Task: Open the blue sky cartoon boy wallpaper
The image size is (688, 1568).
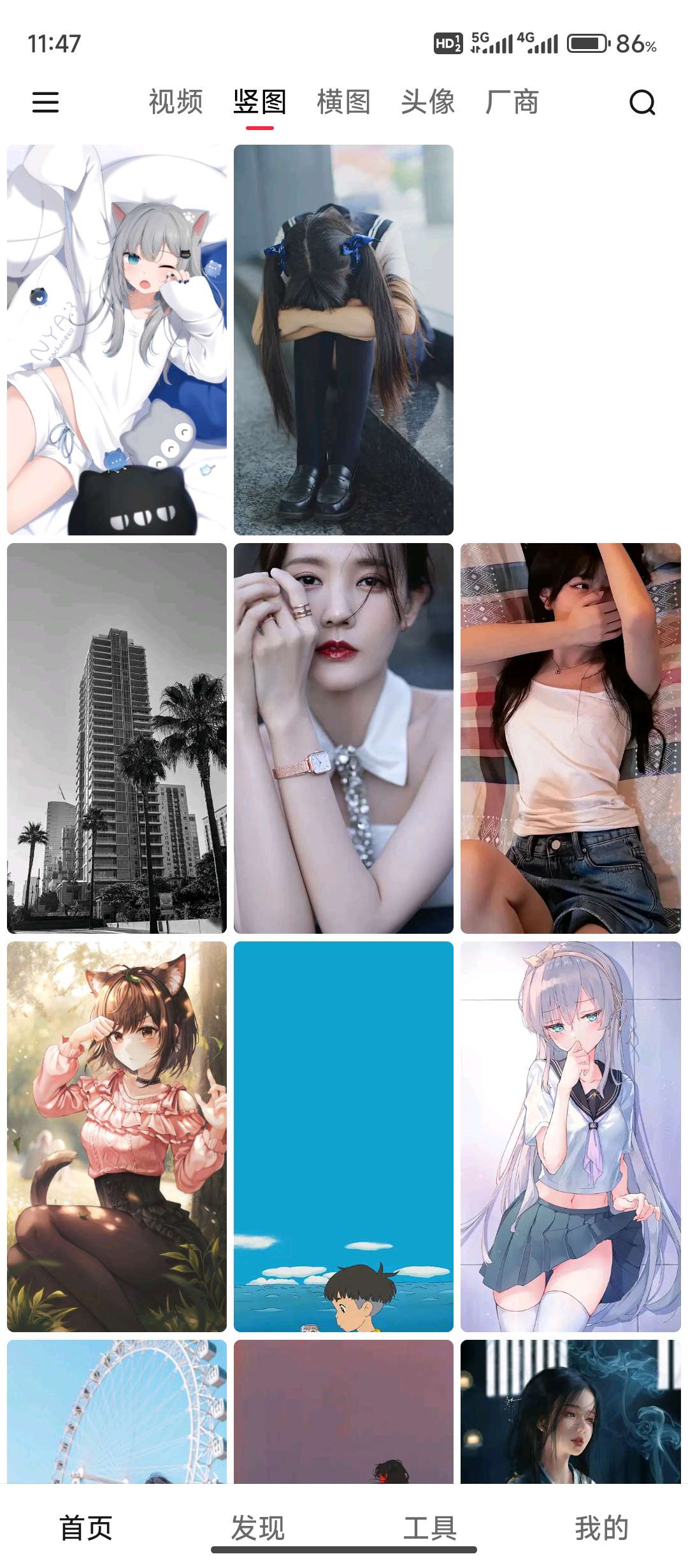Action: point(343,1136)
